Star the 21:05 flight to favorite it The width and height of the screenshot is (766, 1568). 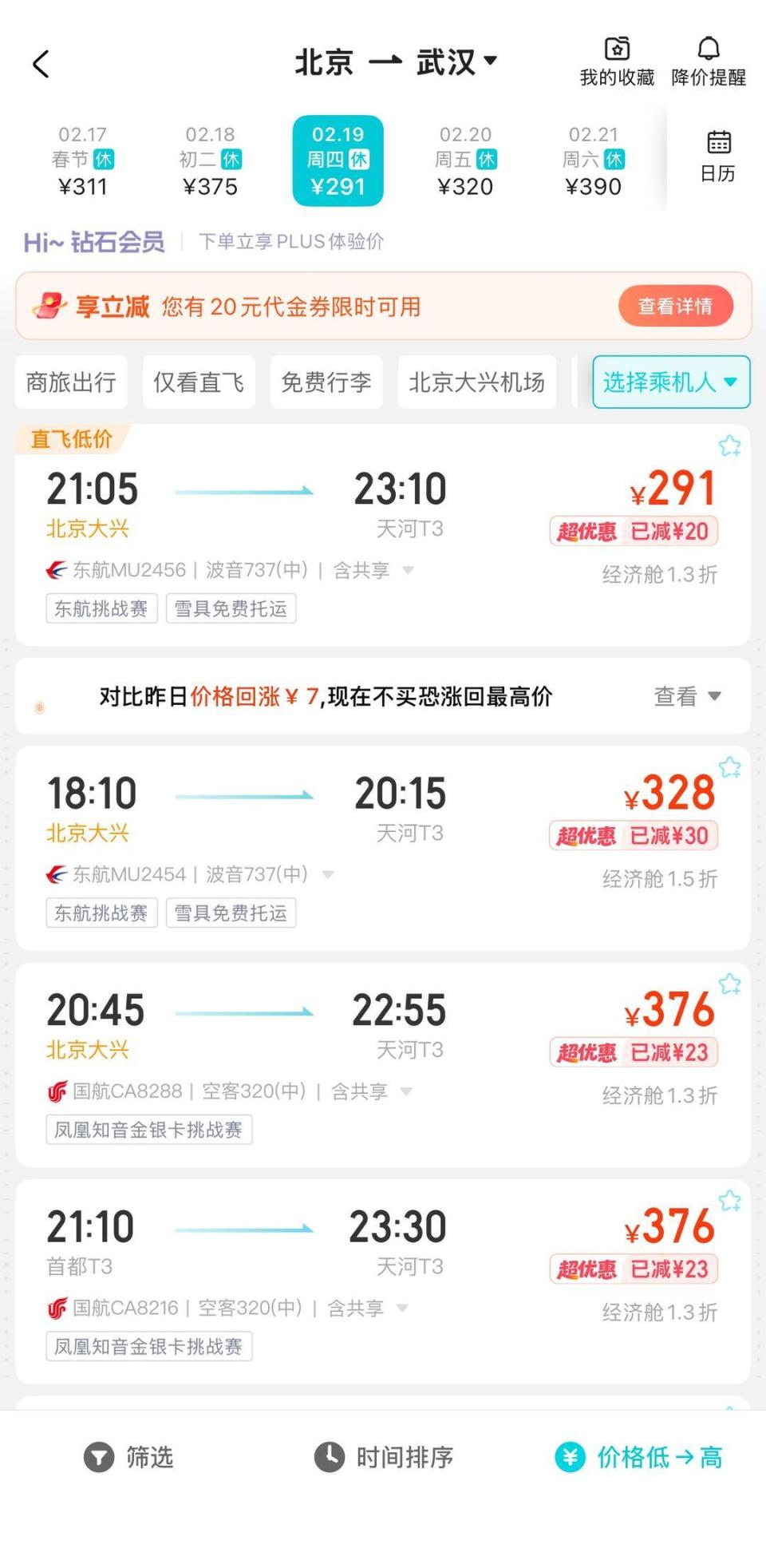(728, 447)
